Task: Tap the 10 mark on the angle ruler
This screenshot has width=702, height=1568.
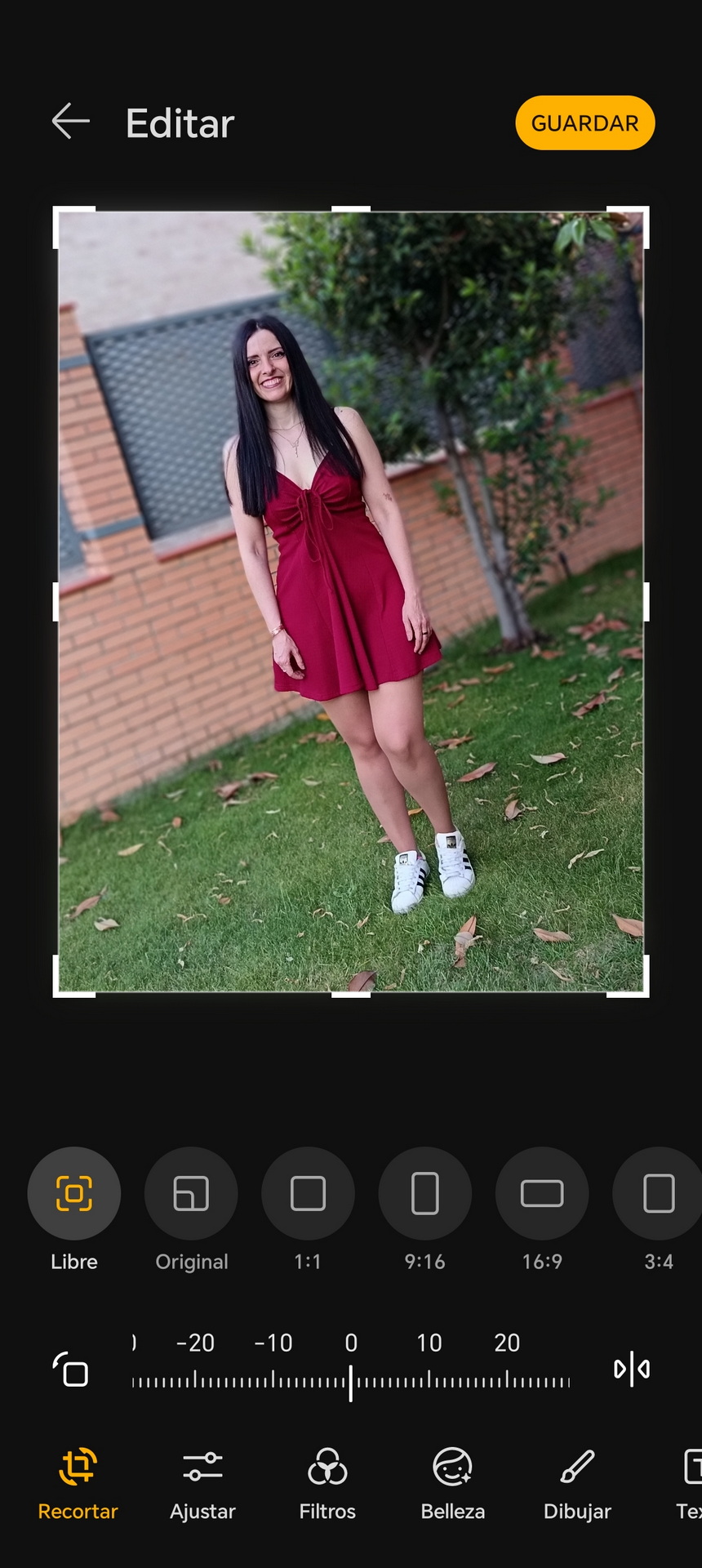Action: [x=429, y=1343]
